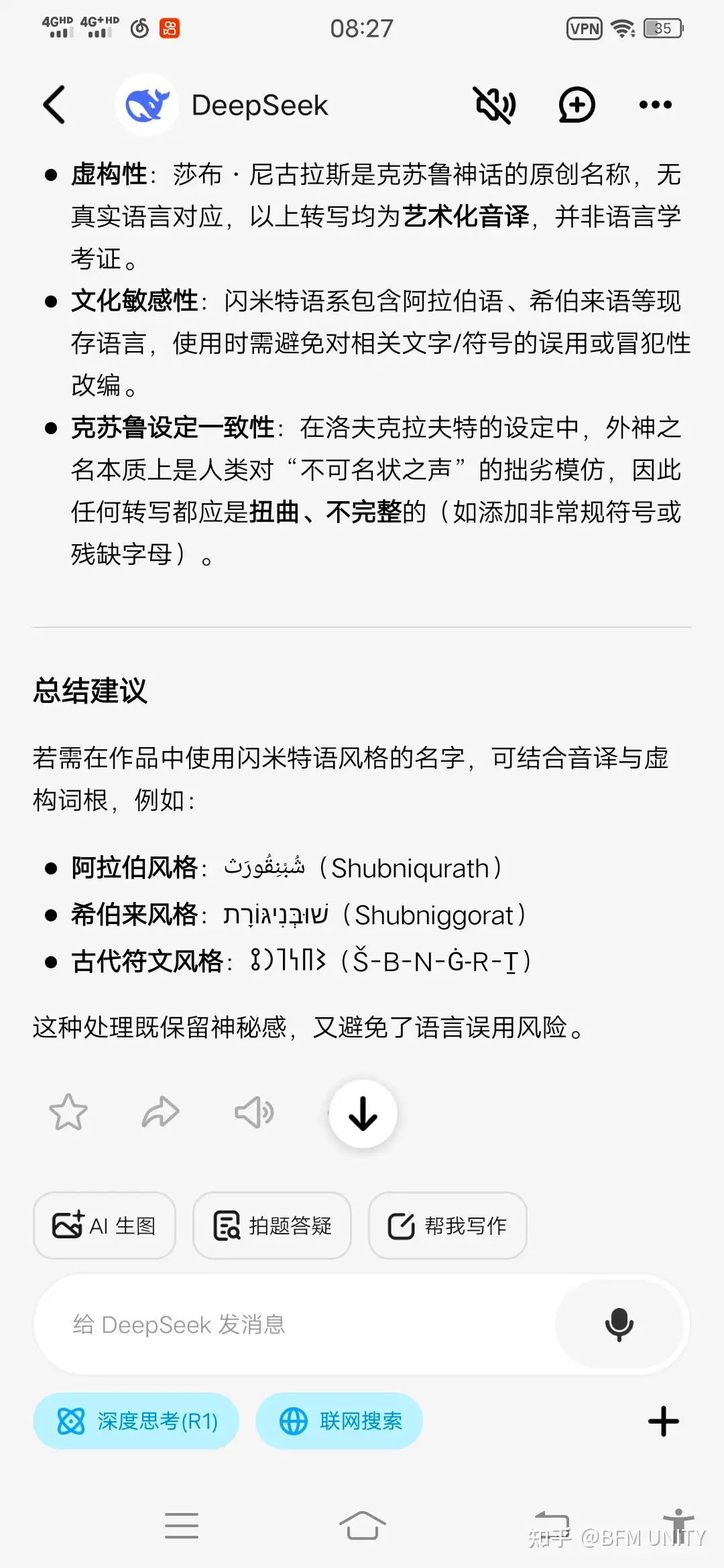
Task: Read the answer aloud
Action: click(x=253, y=1113)
